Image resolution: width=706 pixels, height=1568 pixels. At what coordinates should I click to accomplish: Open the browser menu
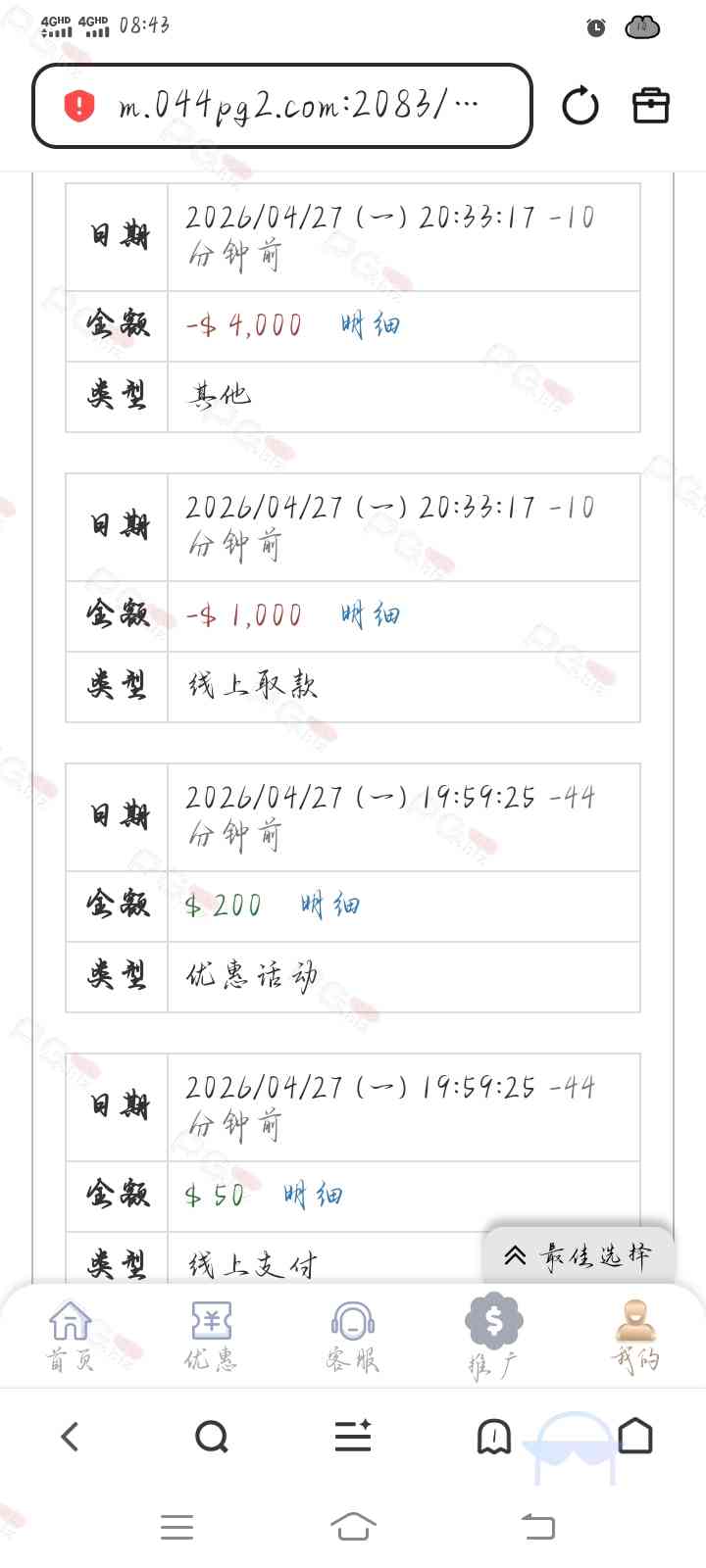pyautogui.click(x=353, y=1437)
